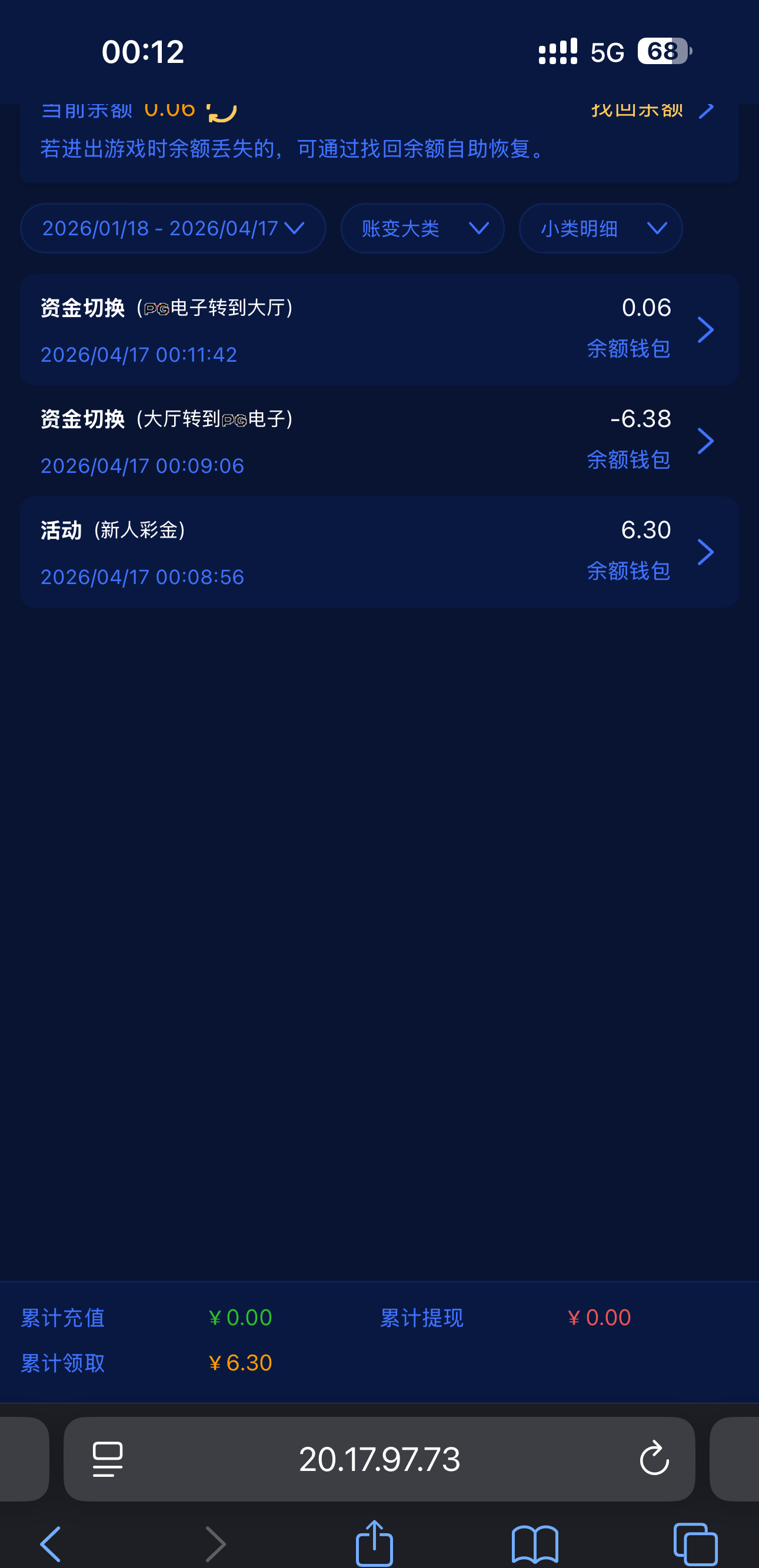Open the date range dropdown 2026/01/18 - 2026/04/17
The height and width of the screenshot is (1568, 759).
172,228
